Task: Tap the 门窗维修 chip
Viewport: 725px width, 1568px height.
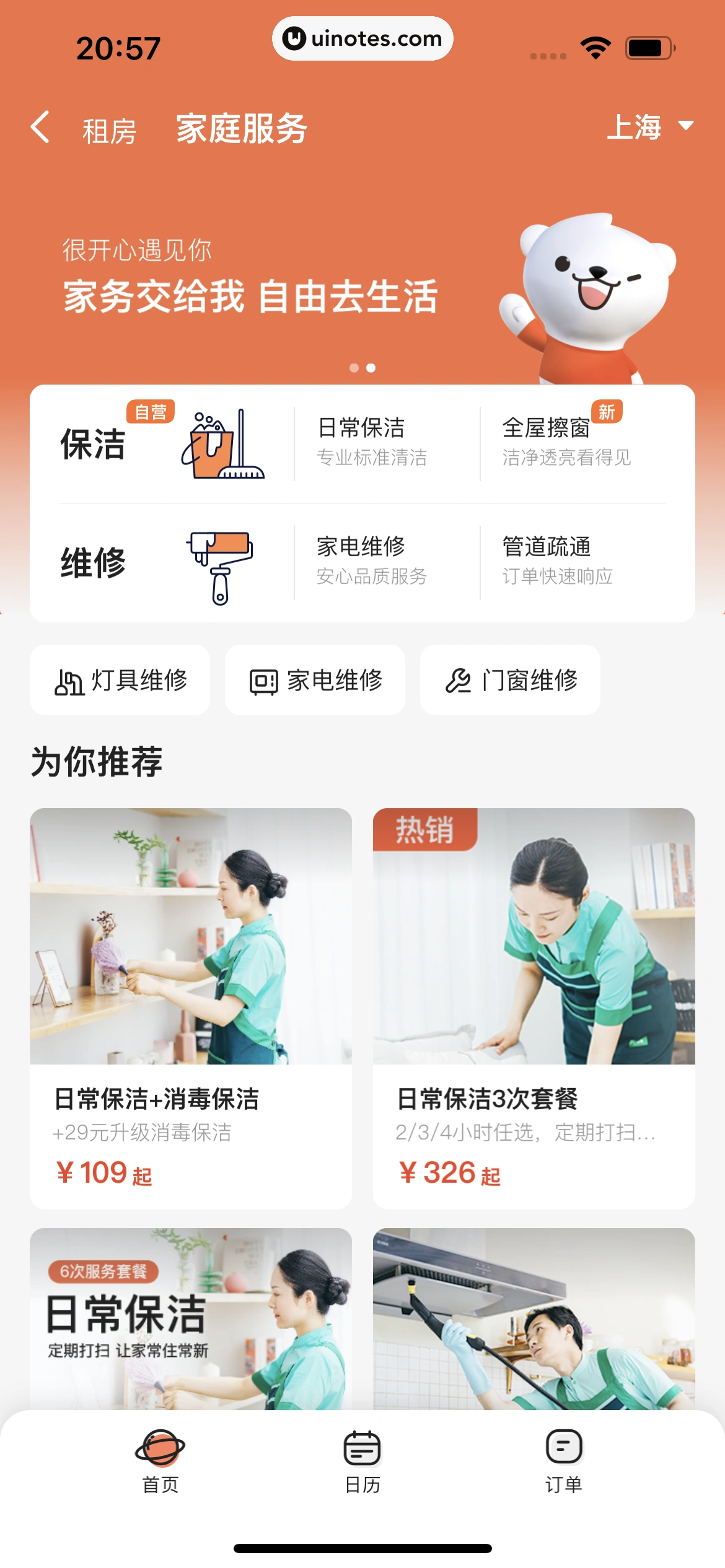Action: (x=510, y=680)
